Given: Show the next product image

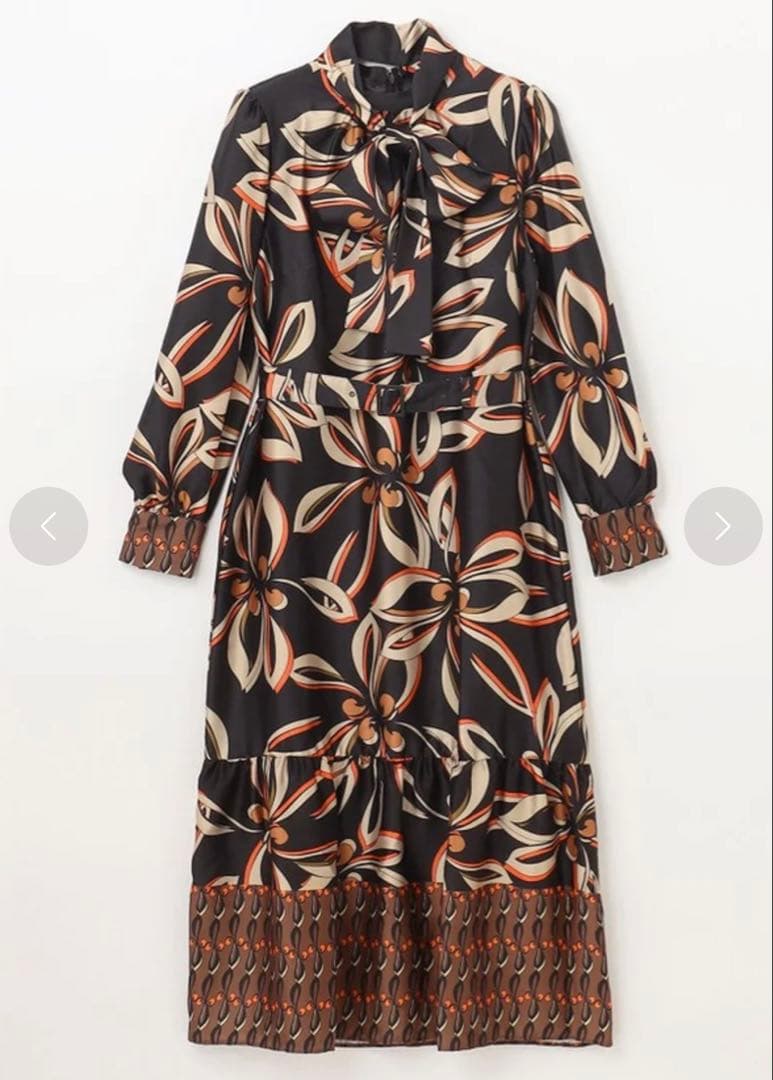Looking at the screenshot, I should (723, 526).
